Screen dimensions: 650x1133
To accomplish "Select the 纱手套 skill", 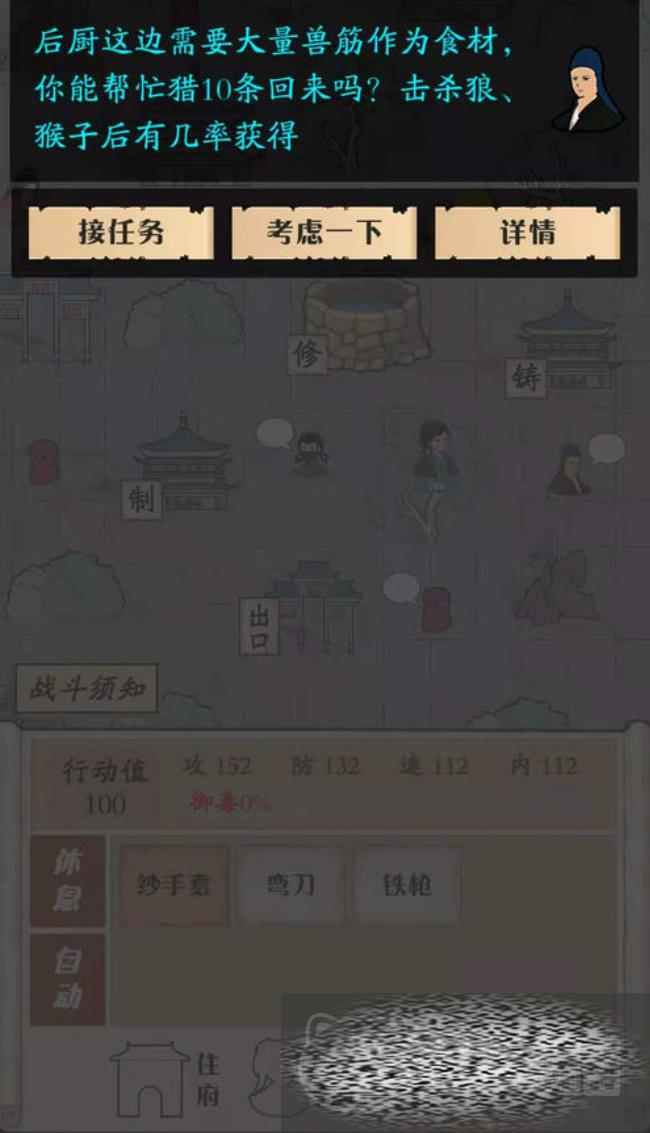I will tap(174, 885).
